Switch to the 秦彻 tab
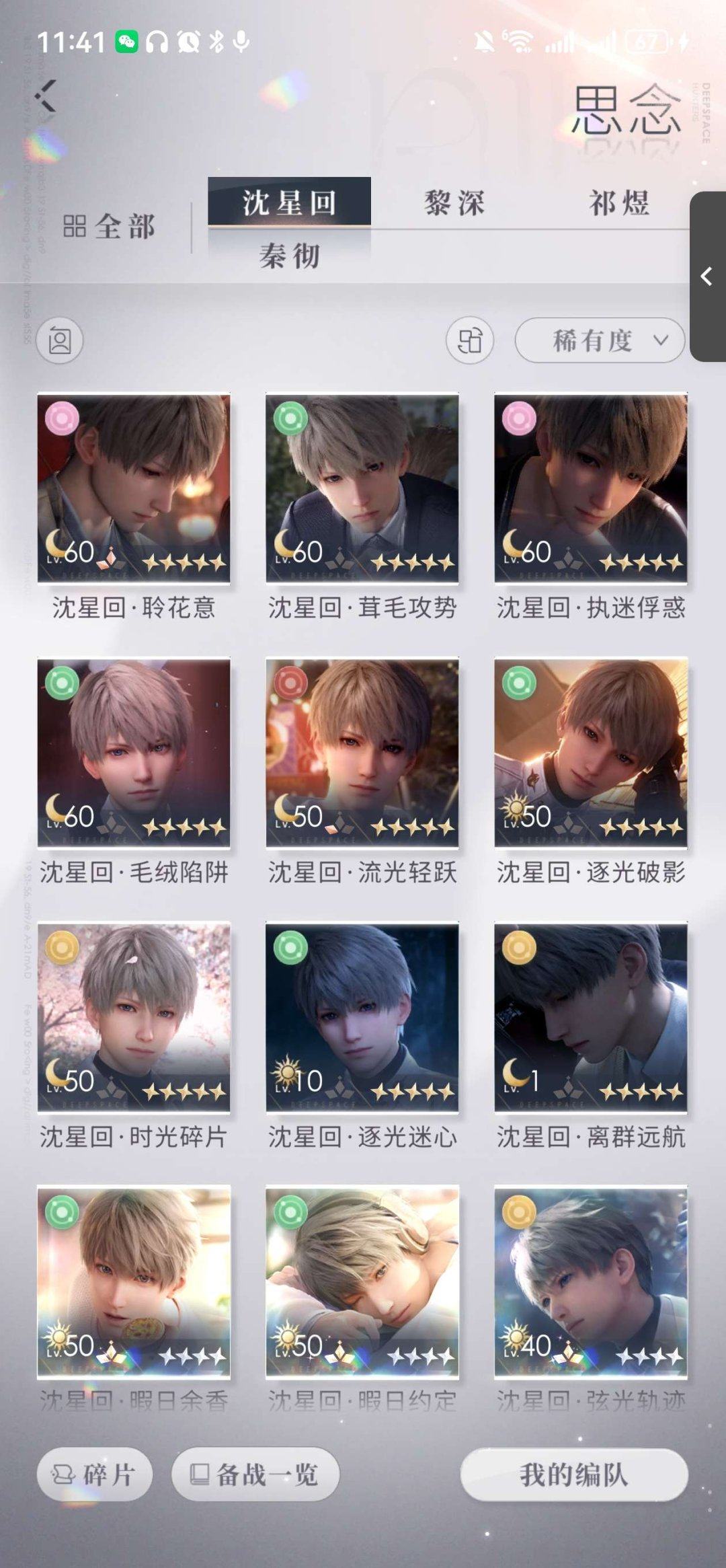Image resolution: width=726 pixels, height=1568 pixels. coord(290,256)
